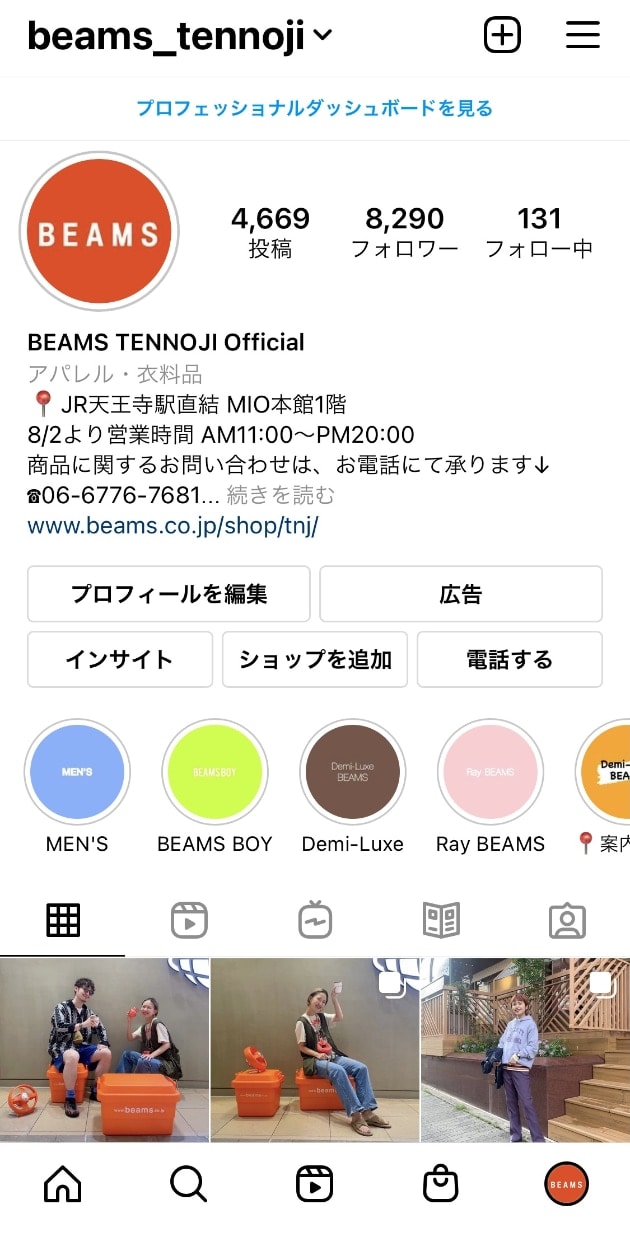Tap プロフィールを編集 button
This screenshot has height=1237, width=630.
(x=168, y=594)
